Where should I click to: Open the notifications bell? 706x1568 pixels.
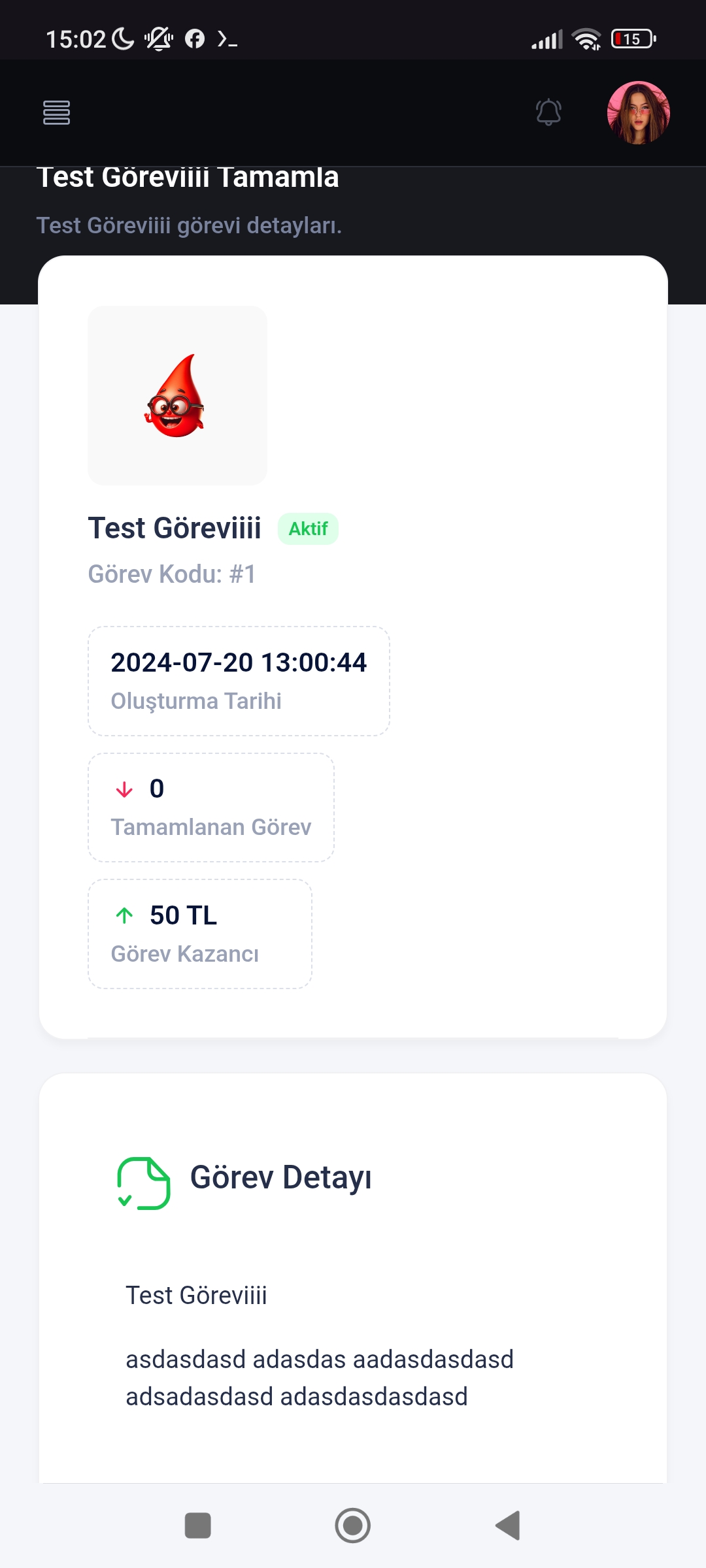coord(548,112)
